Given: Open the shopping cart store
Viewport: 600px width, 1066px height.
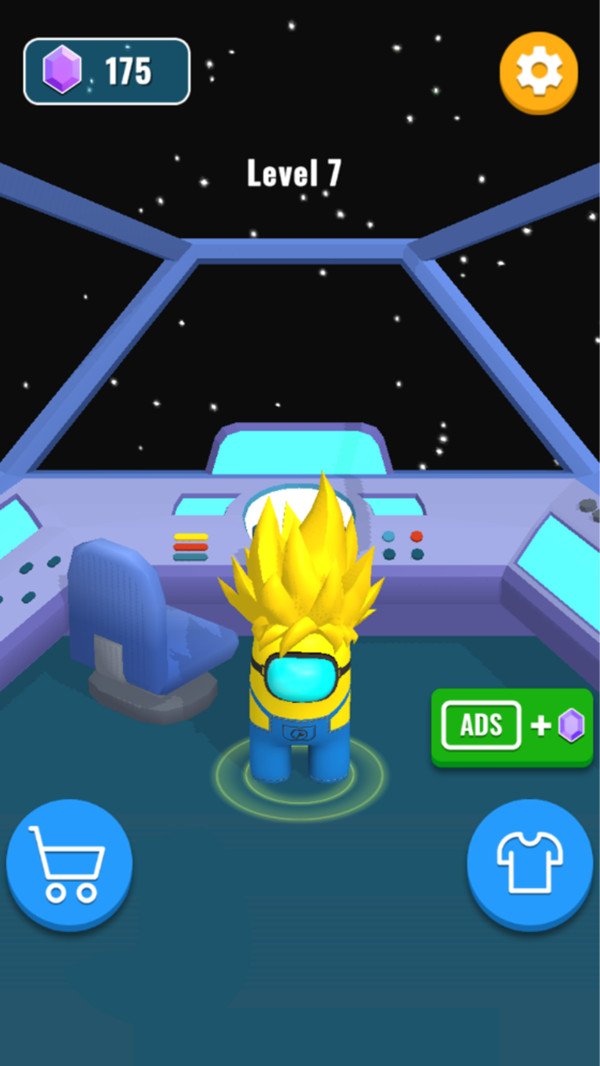Looking at the screenshot, I should pos(69,863).
